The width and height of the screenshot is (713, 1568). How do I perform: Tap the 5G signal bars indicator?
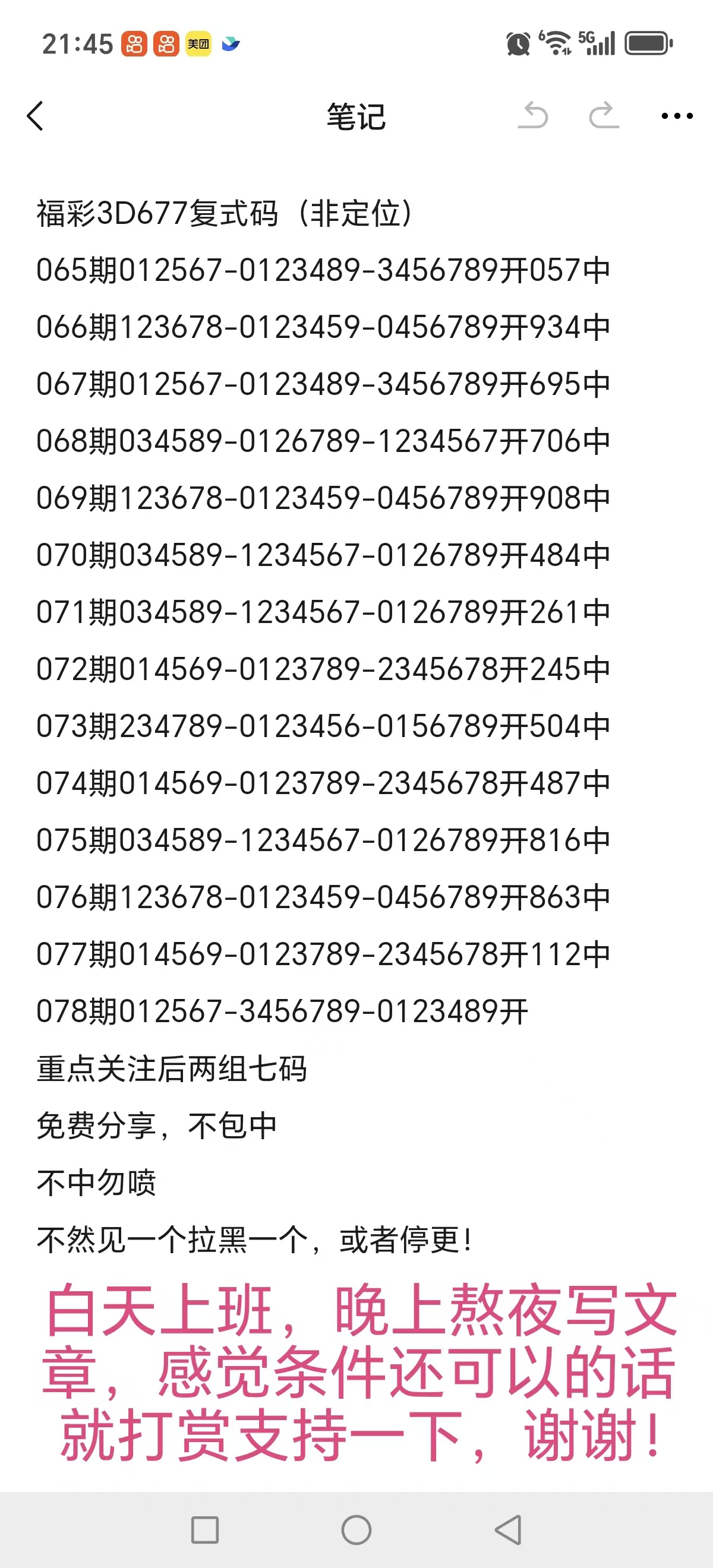[x=600, y=43]
